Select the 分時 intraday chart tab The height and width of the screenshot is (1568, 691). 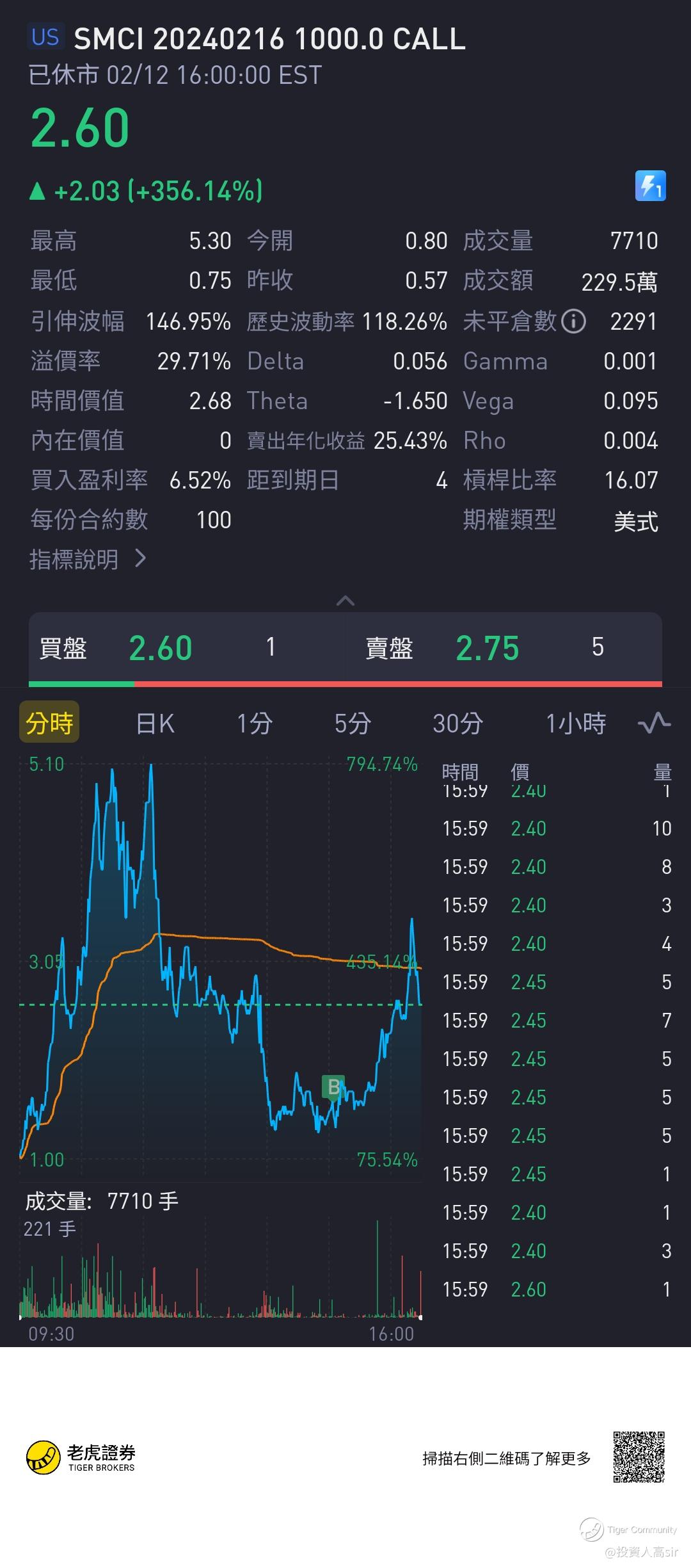click(x=49, y=723)
